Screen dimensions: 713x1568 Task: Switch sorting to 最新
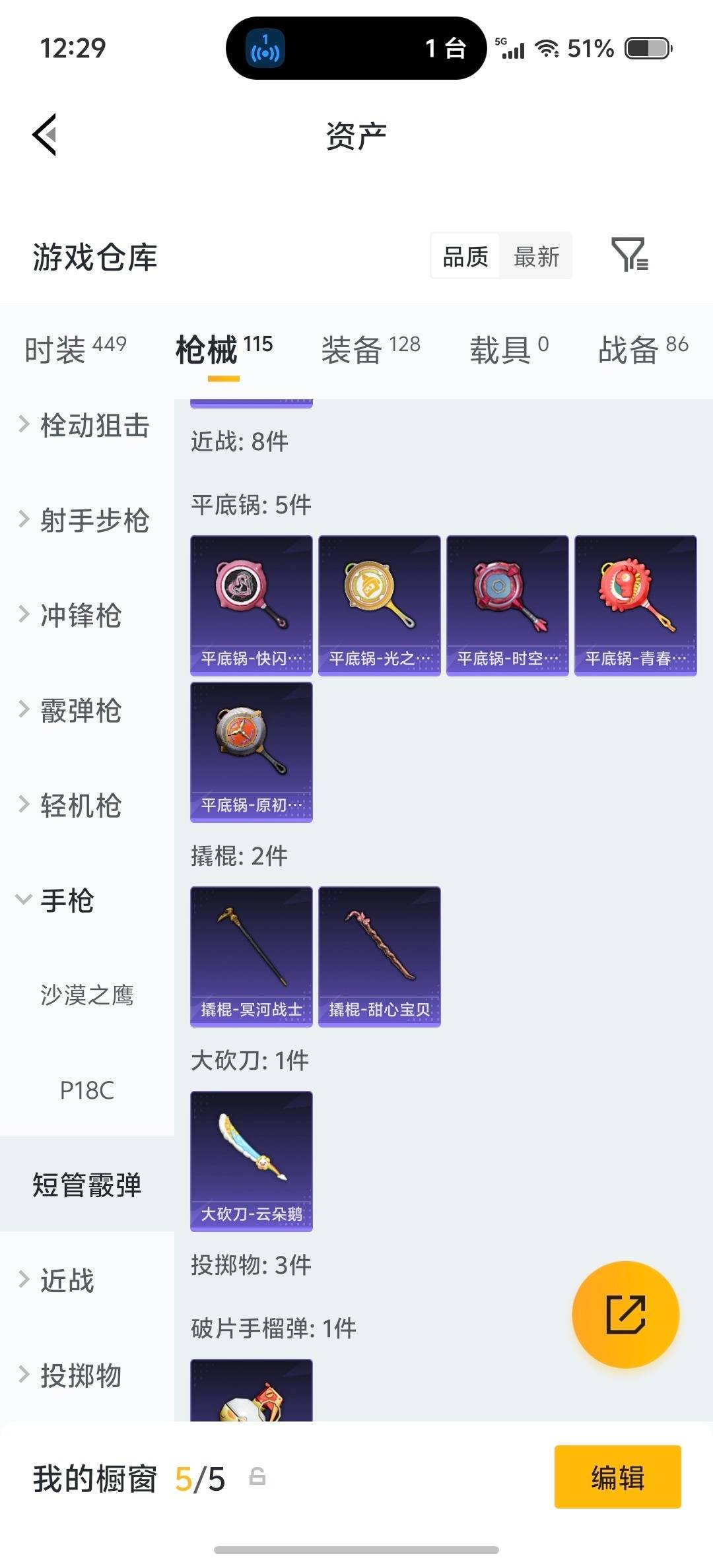click(x=537, y=255)
